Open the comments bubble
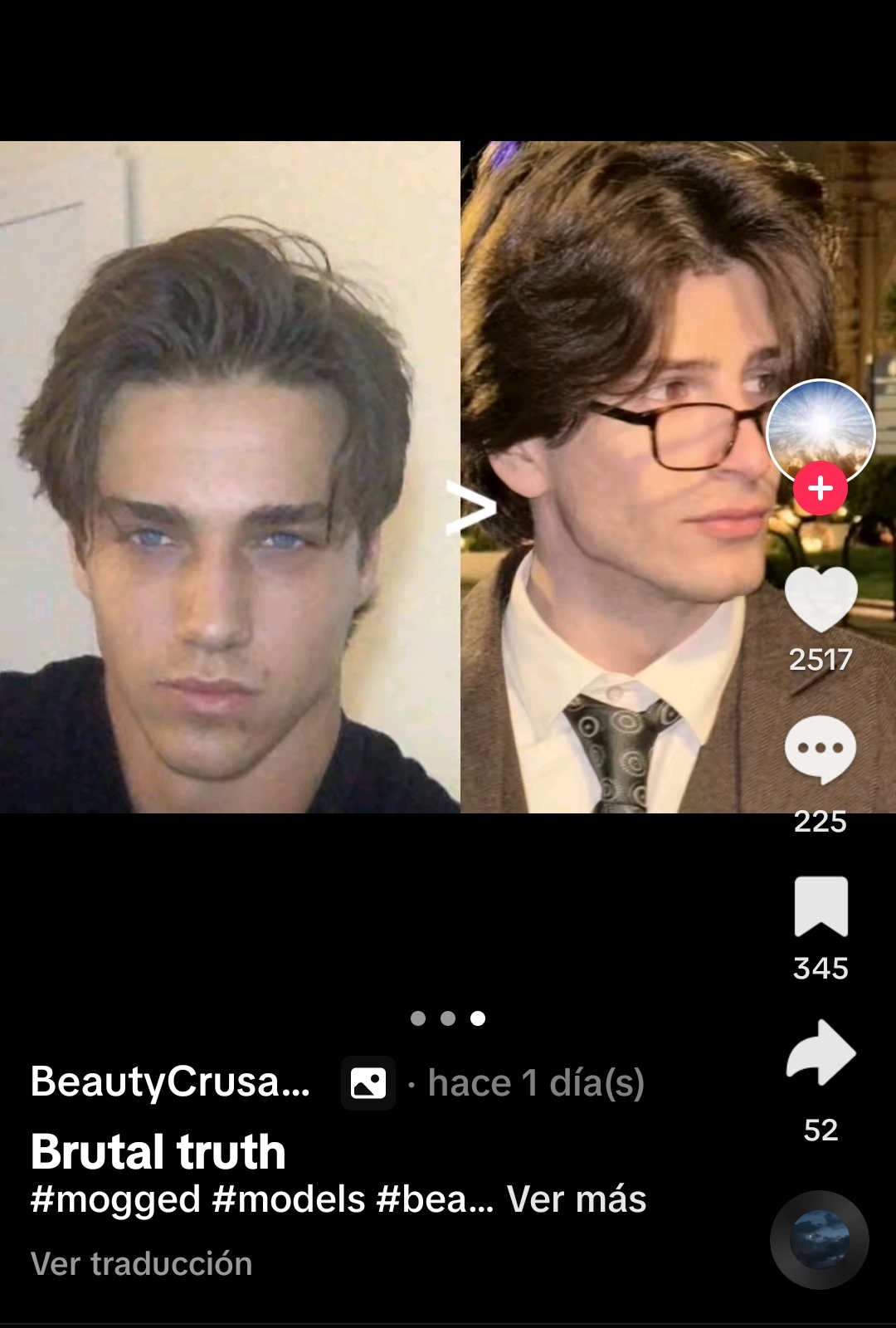 (x=821, y=749)
